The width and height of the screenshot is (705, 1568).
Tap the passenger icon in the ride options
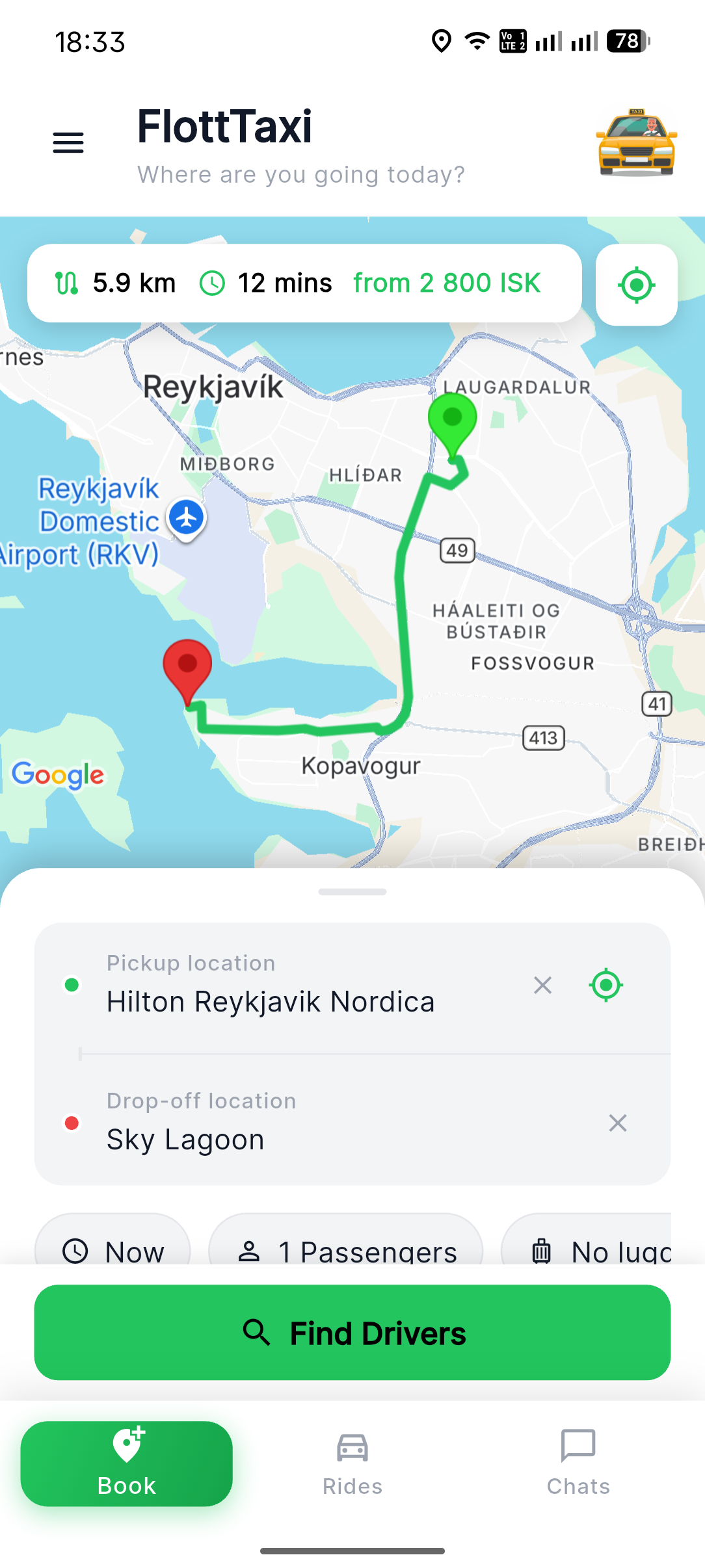coord(251,1250)
